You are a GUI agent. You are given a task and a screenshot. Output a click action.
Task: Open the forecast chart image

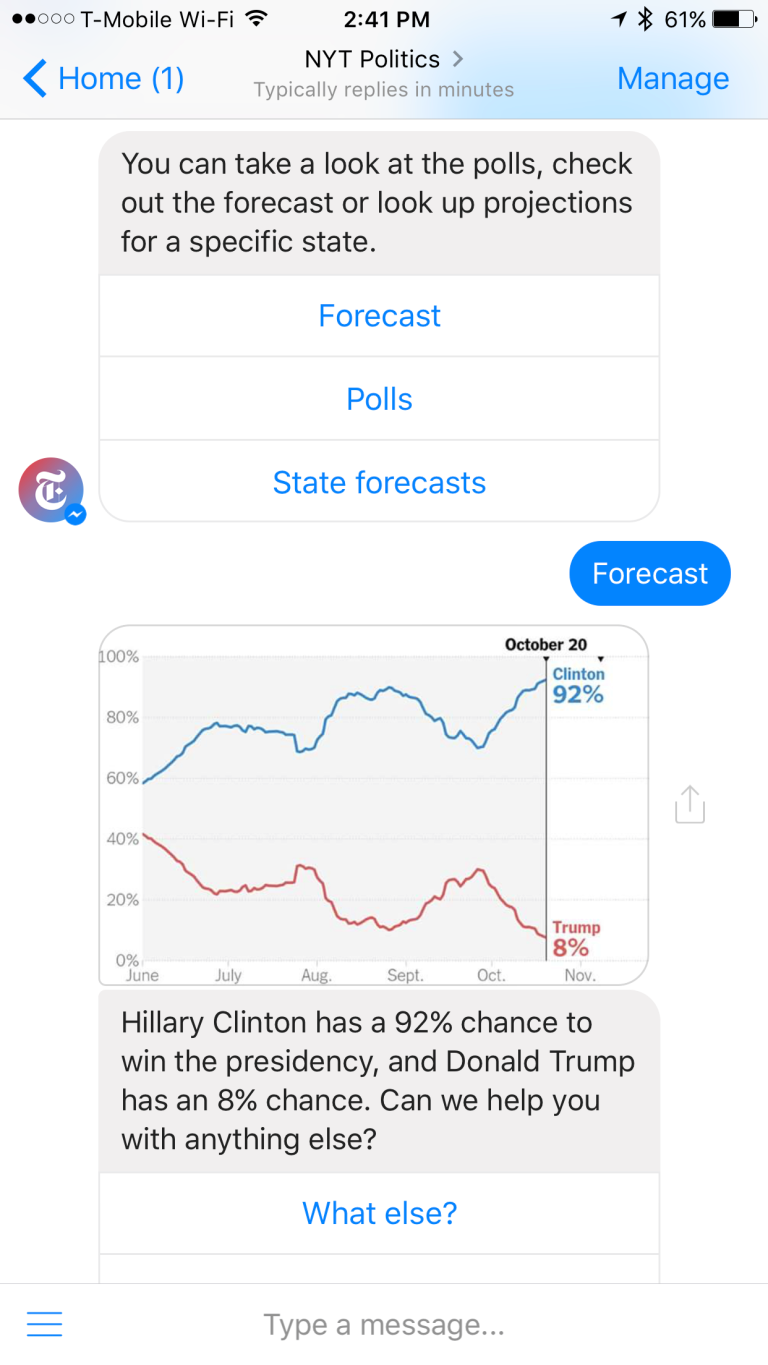coord(374,805)
